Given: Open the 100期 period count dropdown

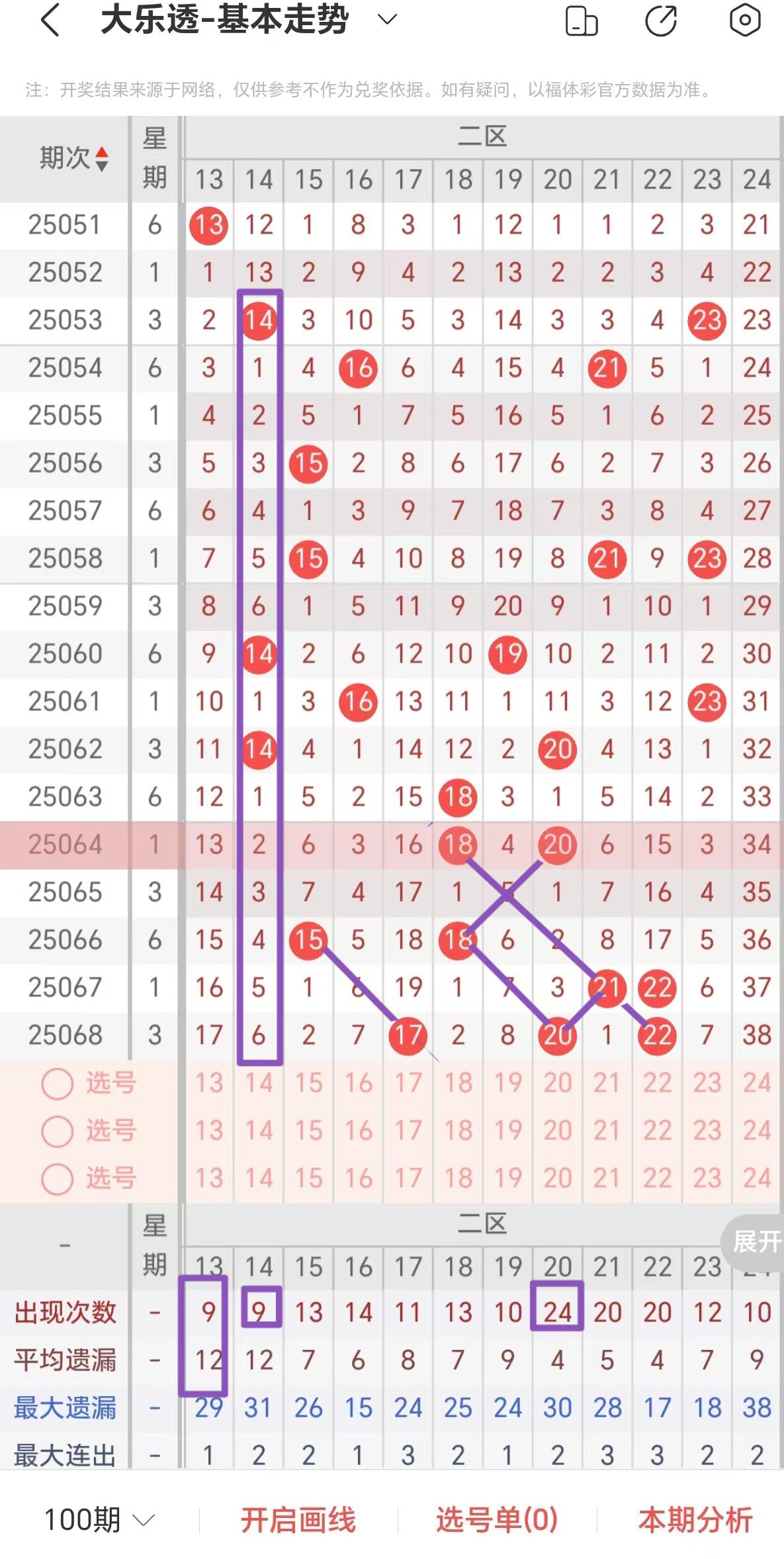Looking at the screenshot, I should click(x=99, y=1519).
